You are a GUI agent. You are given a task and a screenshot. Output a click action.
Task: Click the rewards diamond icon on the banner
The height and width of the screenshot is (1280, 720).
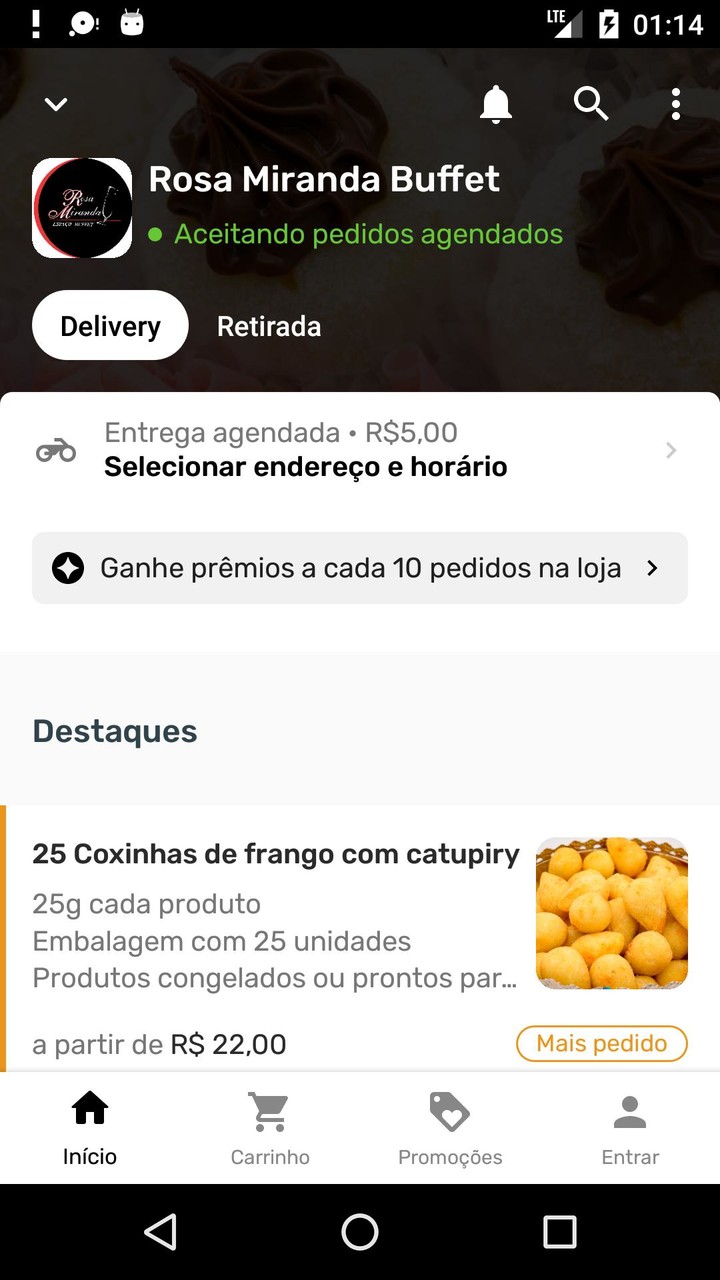click(x=67, y=567)
